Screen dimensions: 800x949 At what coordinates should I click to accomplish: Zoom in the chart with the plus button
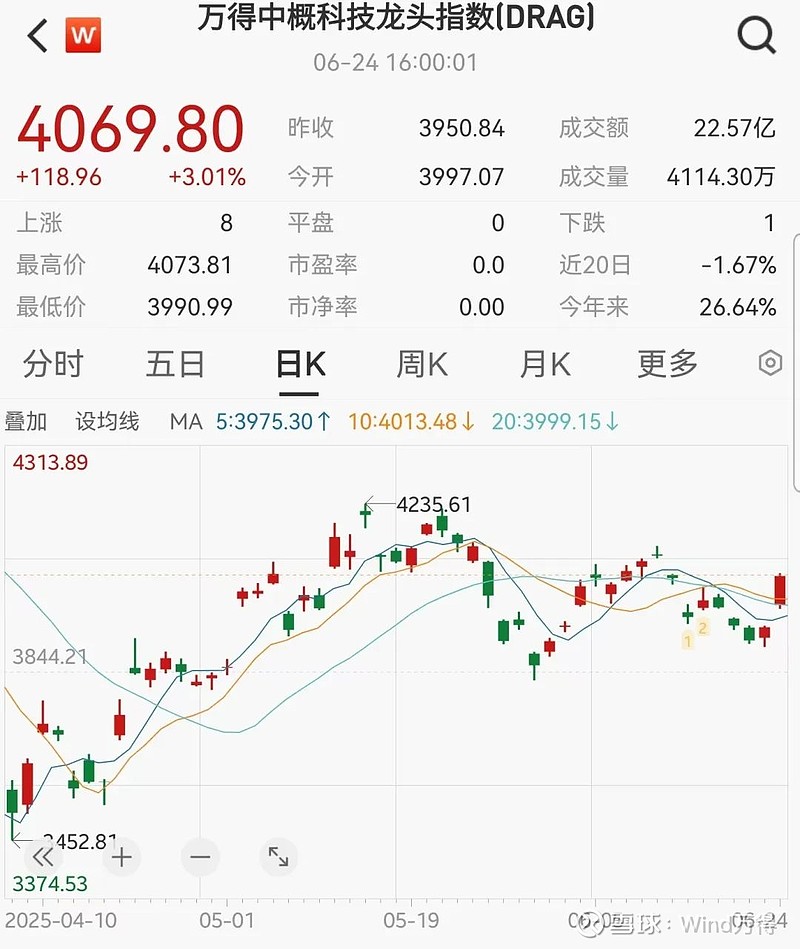(122, 857)
